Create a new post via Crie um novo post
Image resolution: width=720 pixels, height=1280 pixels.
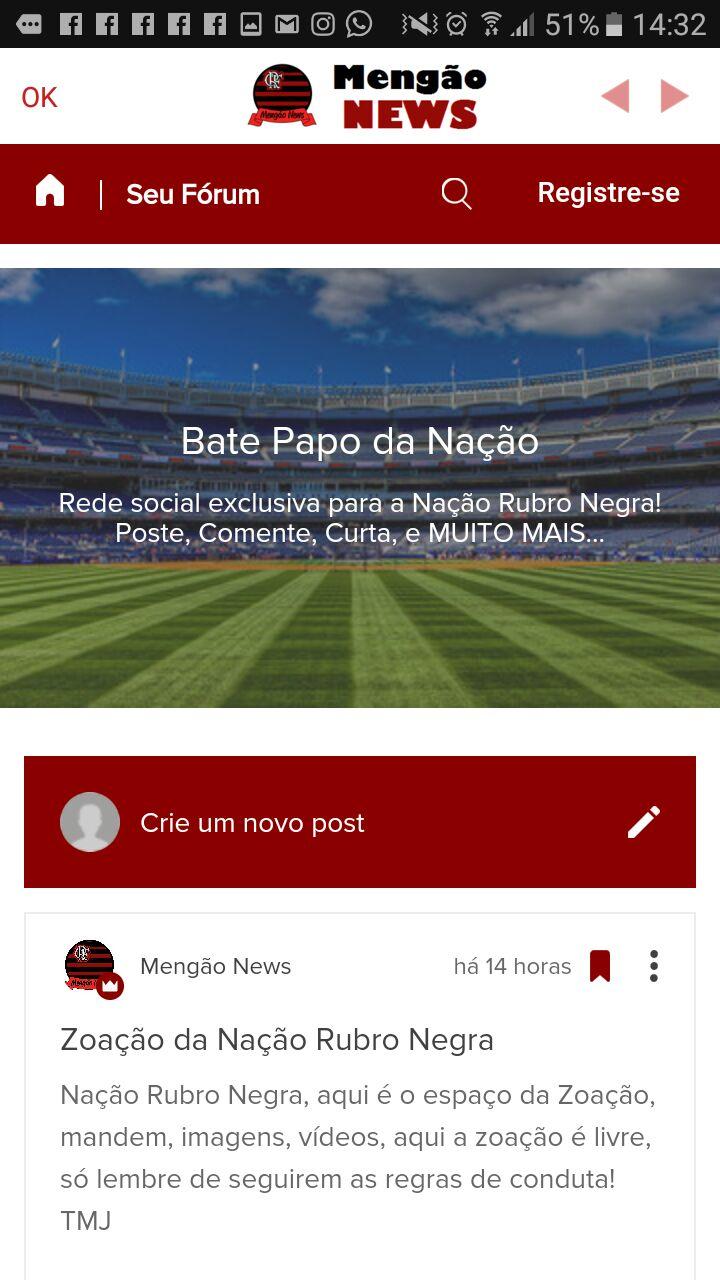(252, 823)
